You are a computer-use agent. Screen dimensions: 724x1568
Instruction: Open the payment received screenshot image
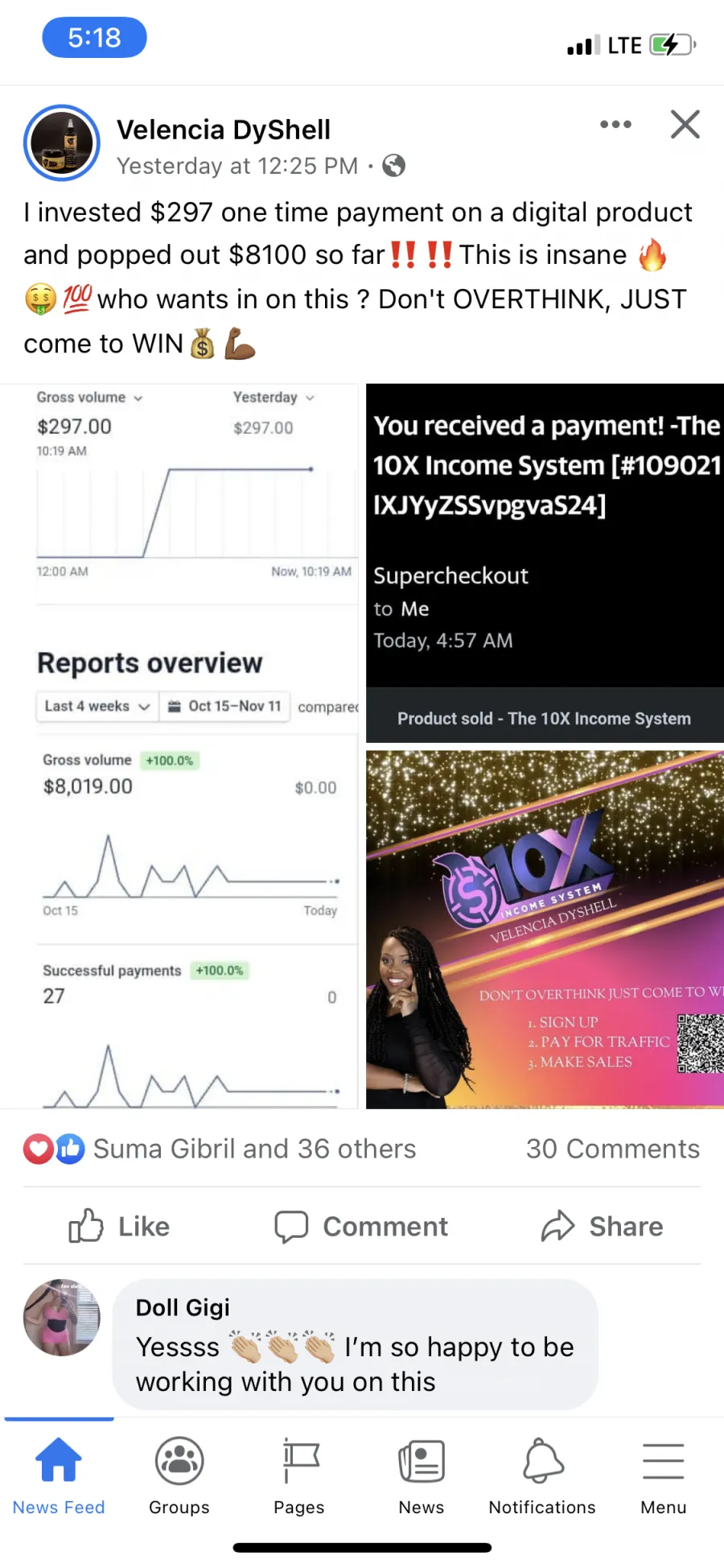[545, 563]
